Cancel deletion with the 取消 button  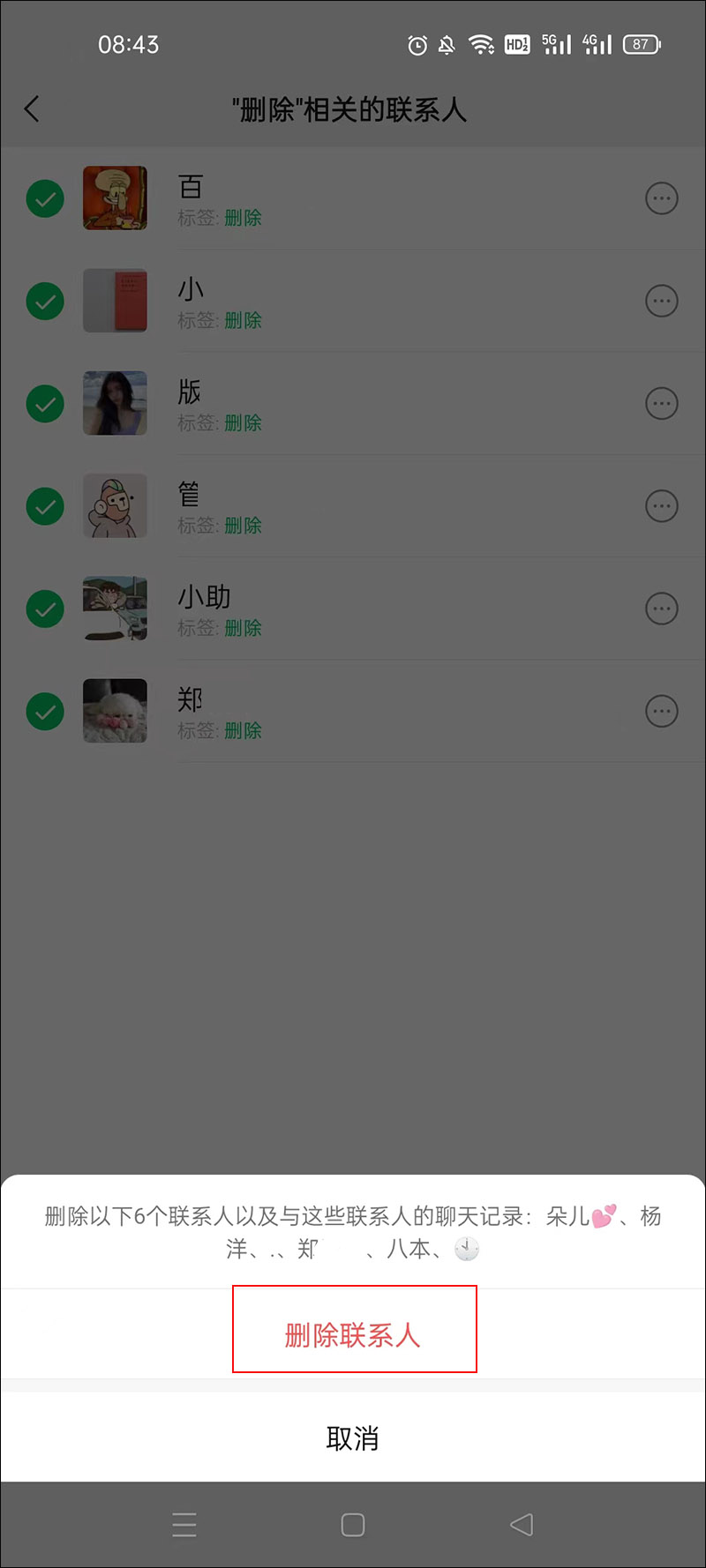(353, 1436)
